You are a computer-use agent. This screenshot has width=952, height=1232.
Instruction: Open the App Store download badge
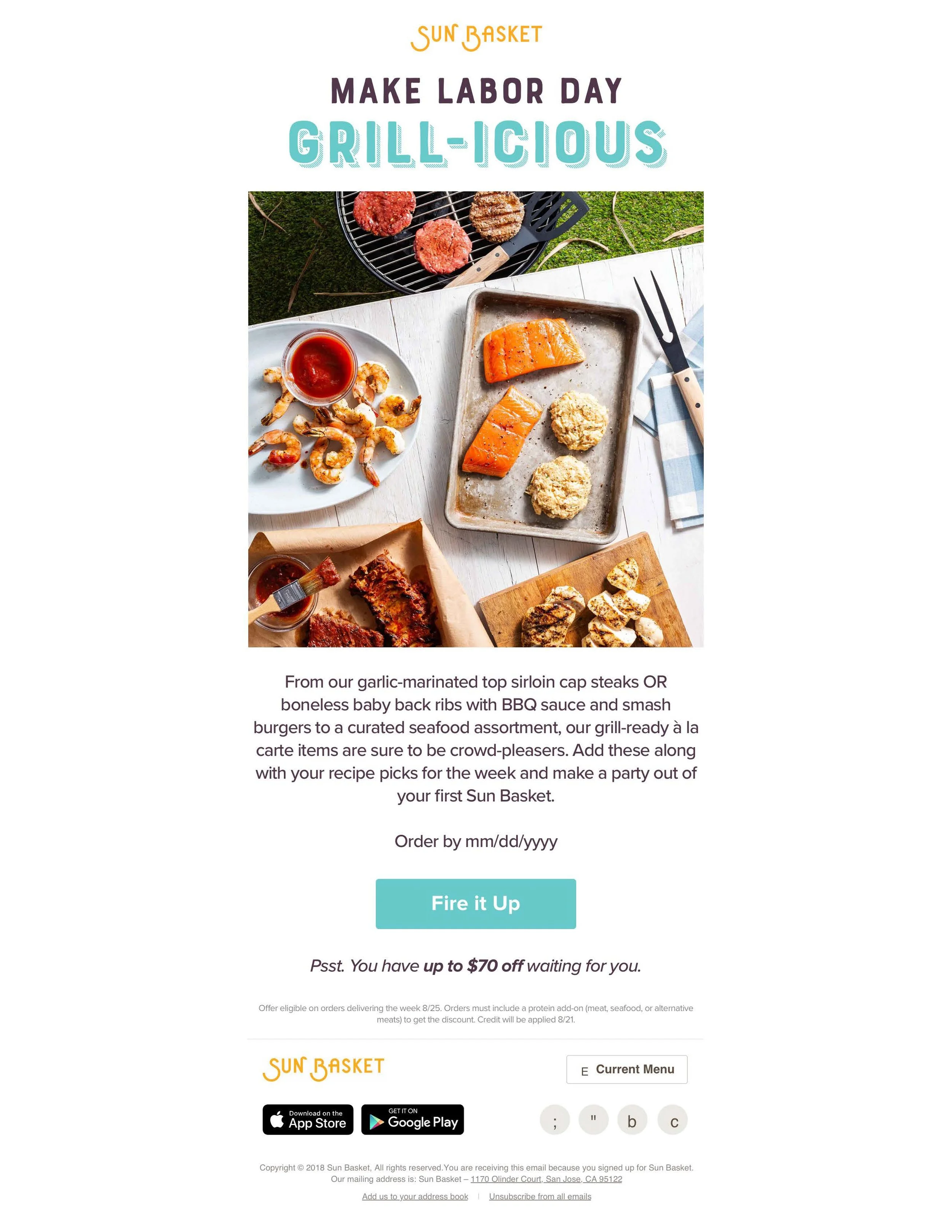tap(308, 1119)
